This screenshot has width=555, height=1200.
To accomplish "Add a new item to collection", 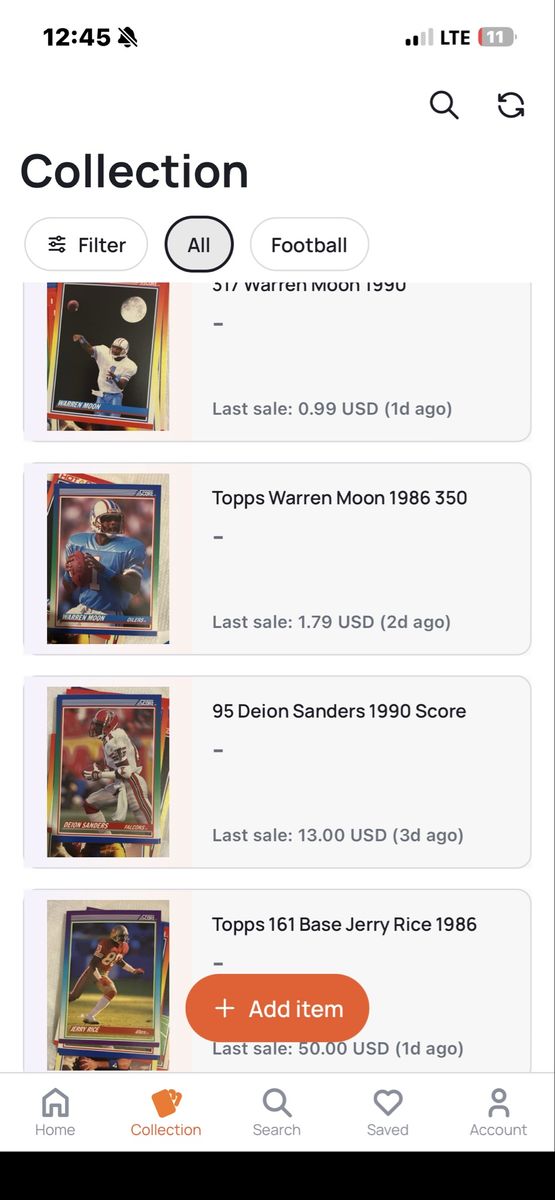I will 277,1009.
